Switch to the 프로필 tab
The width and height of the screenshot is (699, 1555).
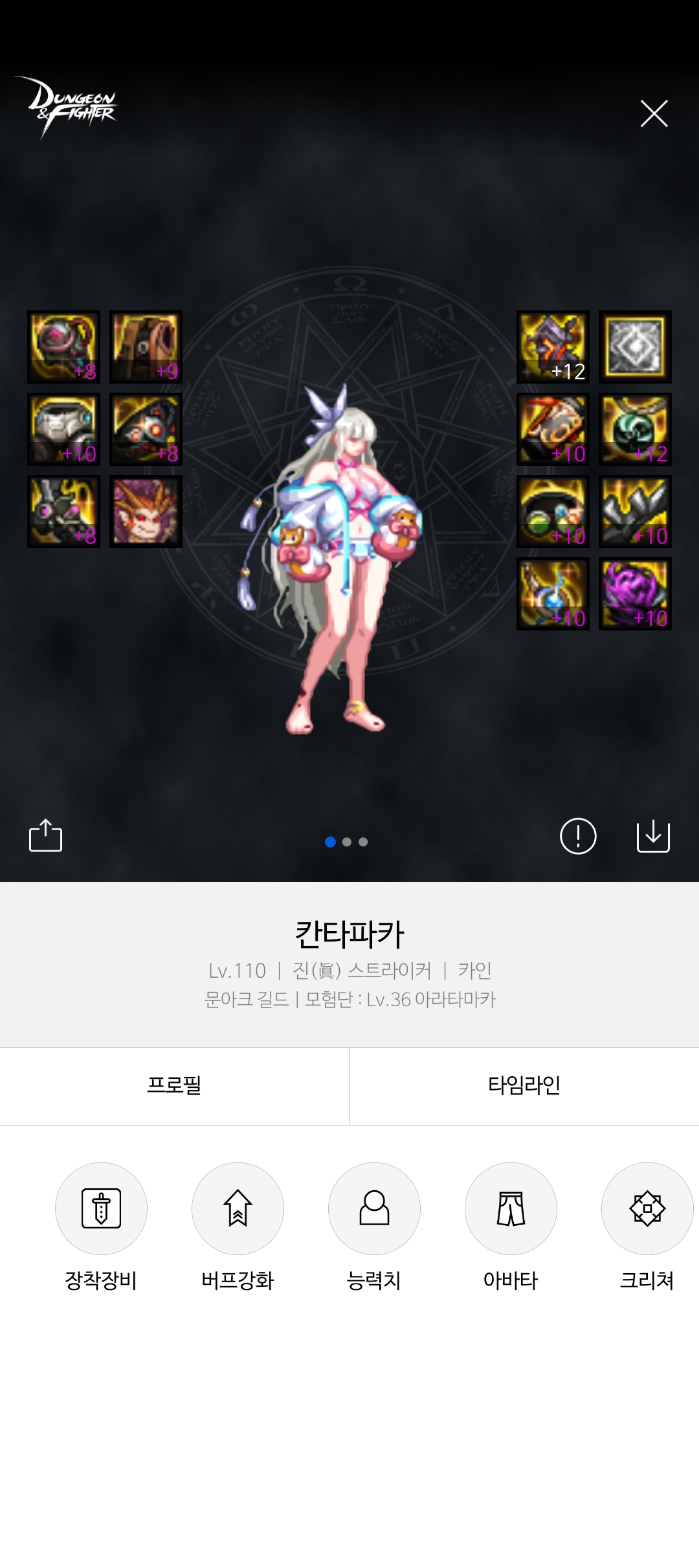tap(174, 1086)
